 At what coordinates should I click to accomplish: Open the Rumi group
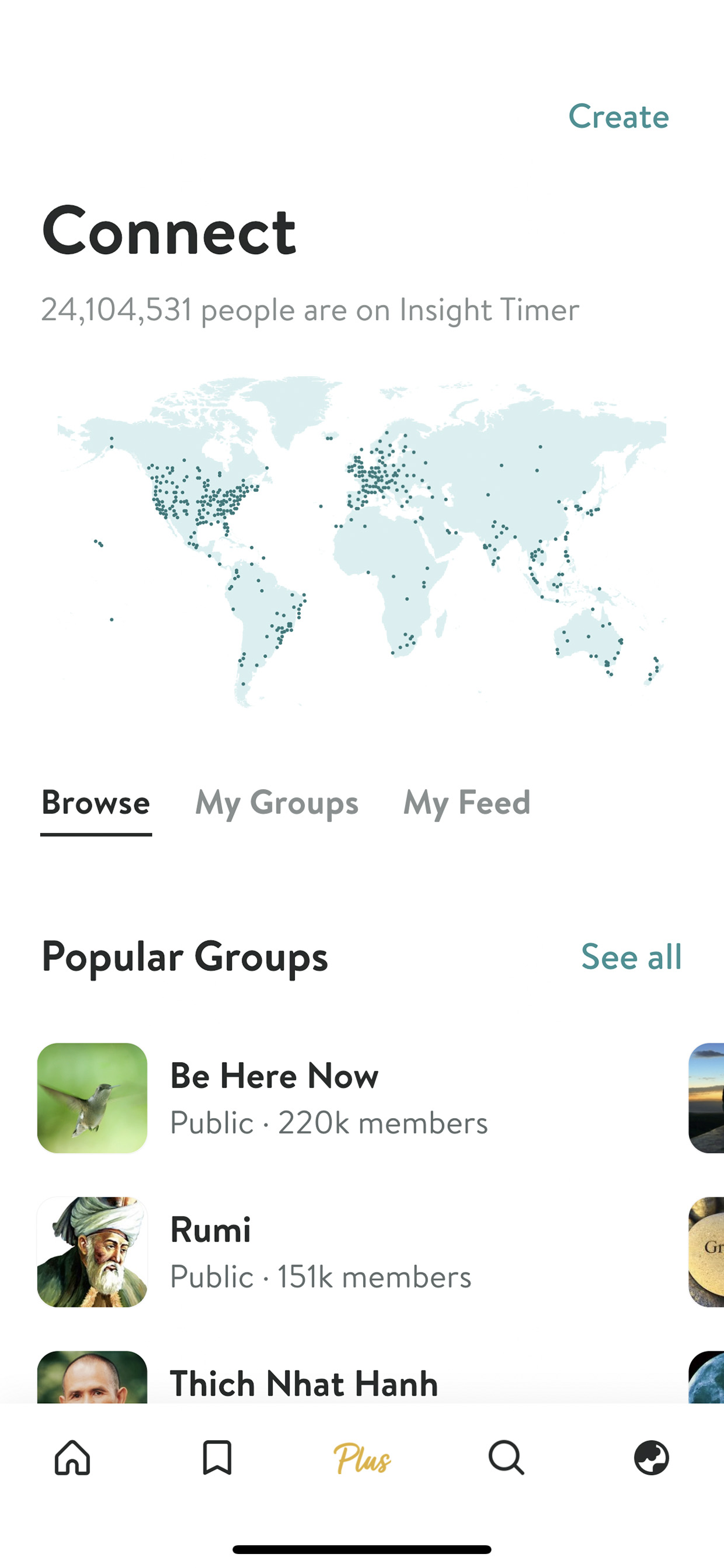click(x=353, y=1251)
